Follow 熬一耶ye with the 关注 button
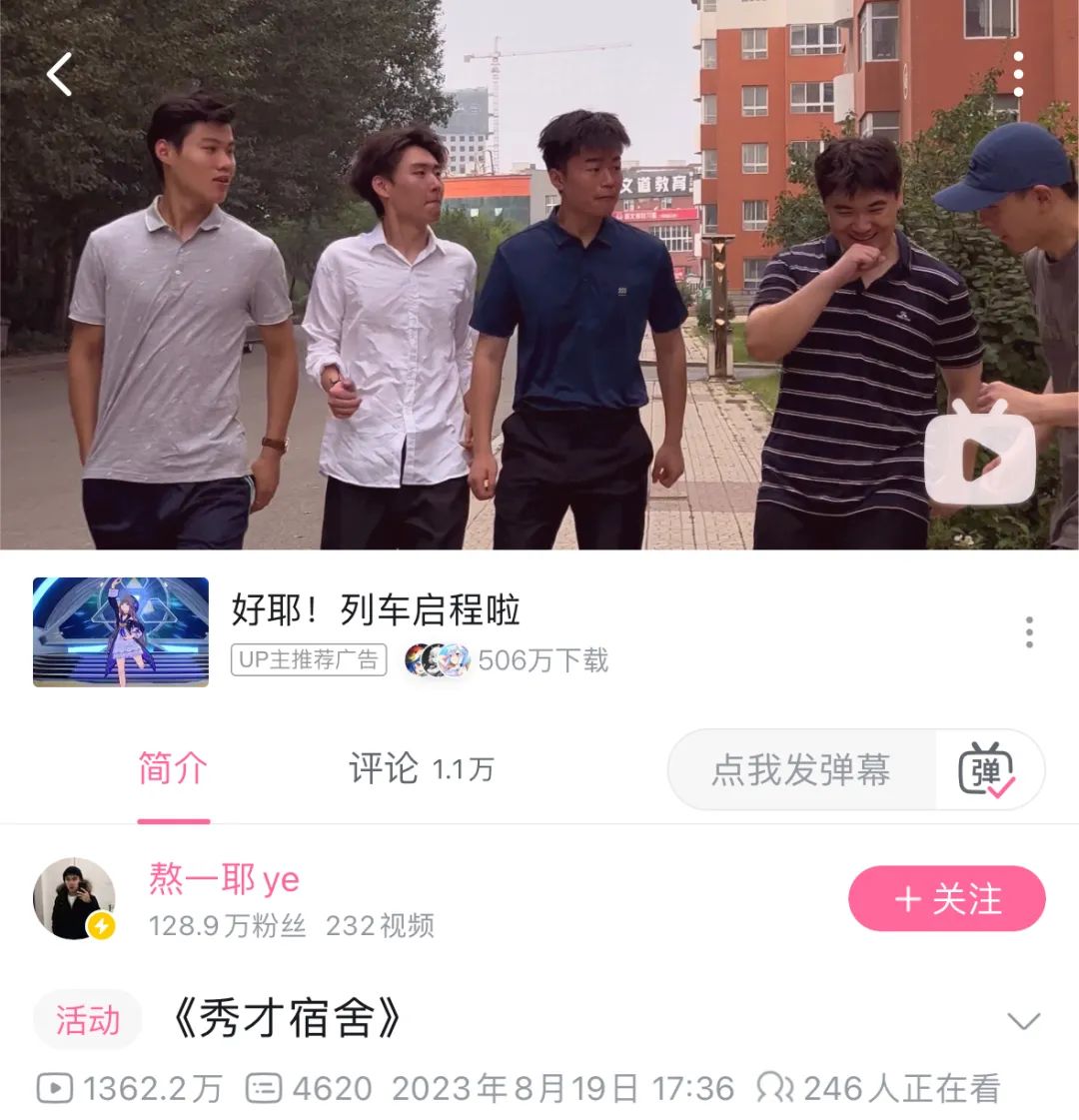This screenshot has width=1079, height=1120. 946,899
